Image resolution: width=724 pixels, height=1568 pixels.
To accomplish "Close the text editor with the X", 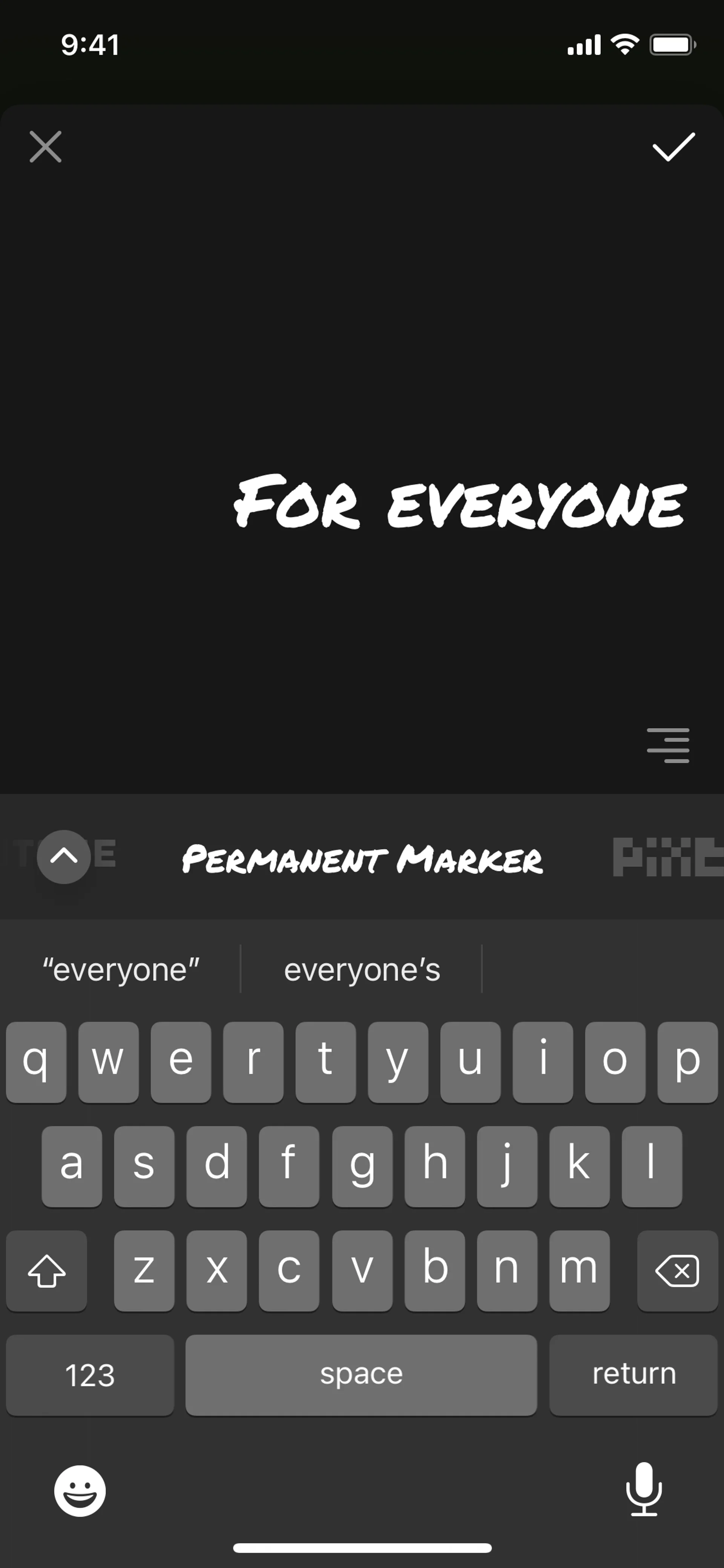I will coord(46,147).
